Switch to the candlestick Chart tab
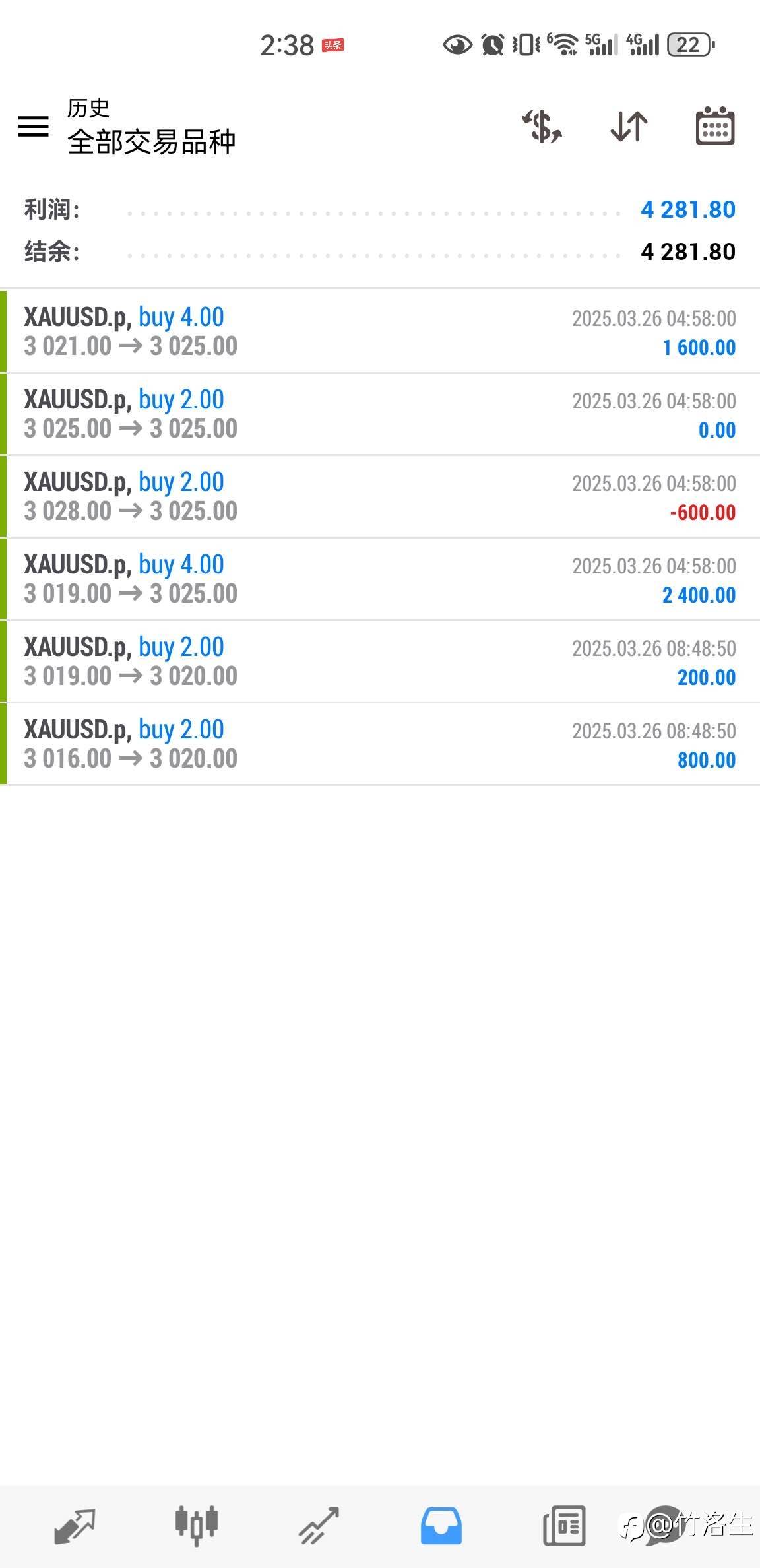The image size is (760, 1568). (196, 1526)
